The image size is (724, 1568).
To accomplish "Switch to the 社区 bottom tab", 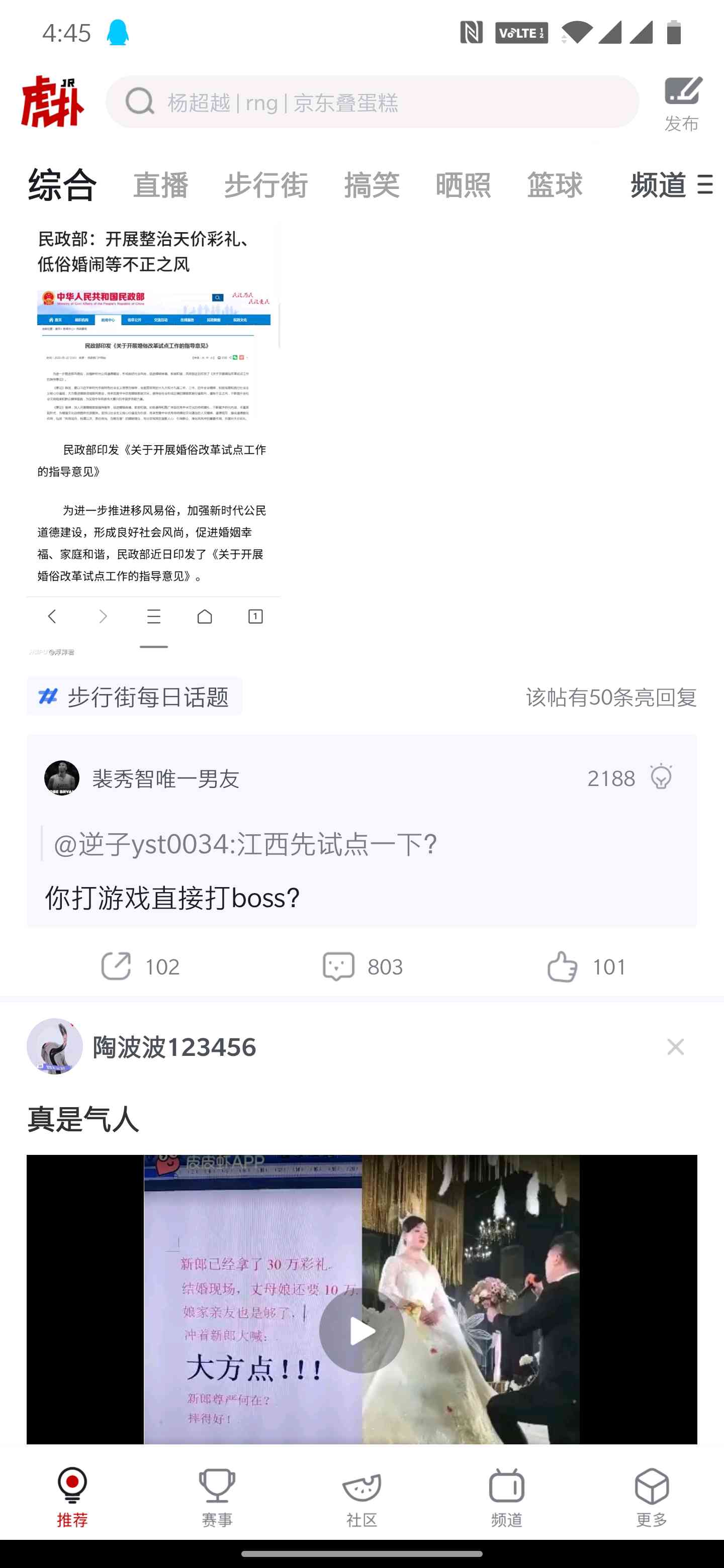I will coord(361,1497).
